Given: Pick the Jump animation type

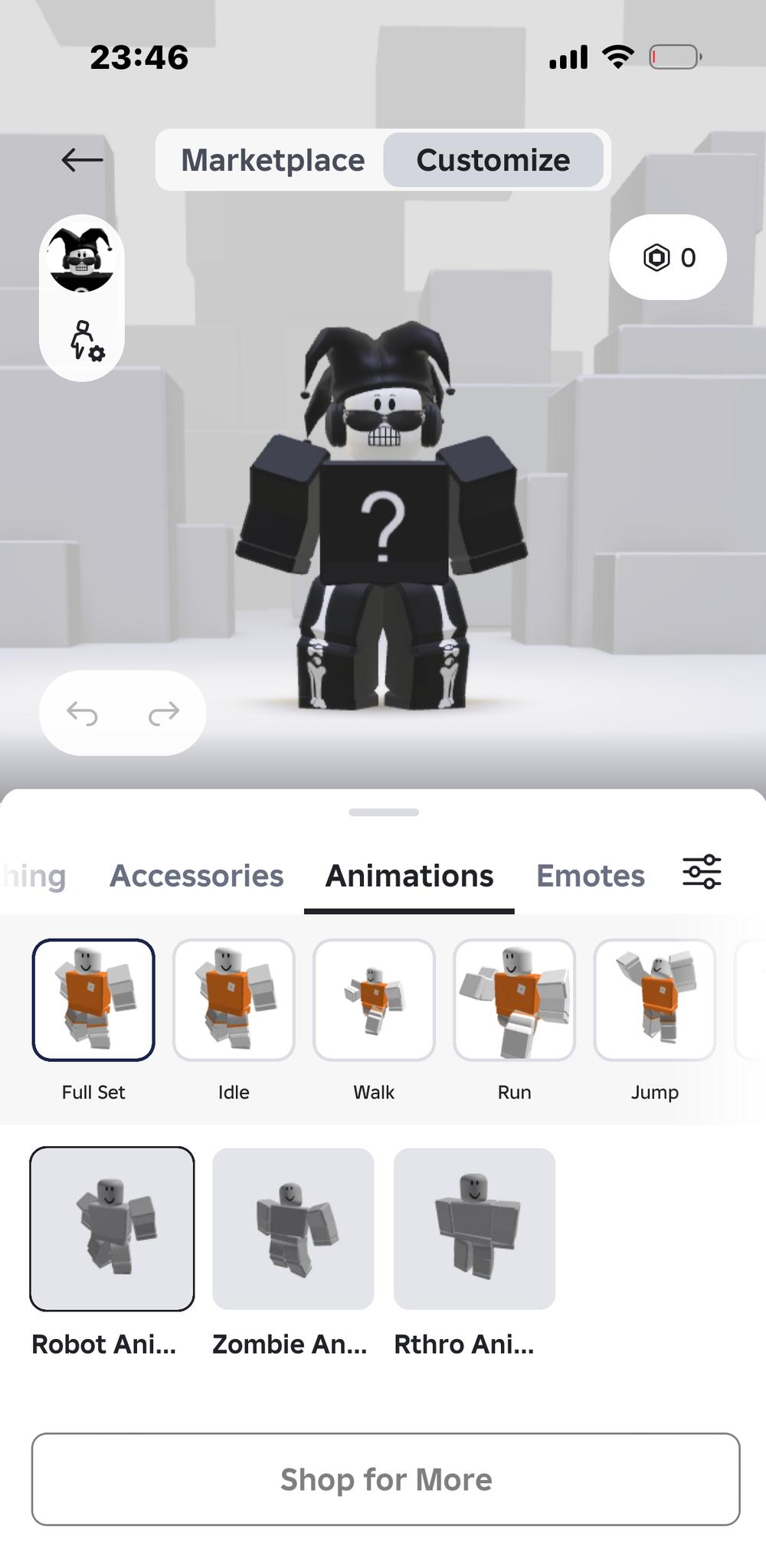Looking at the screenshot, I should [654, 1000].
